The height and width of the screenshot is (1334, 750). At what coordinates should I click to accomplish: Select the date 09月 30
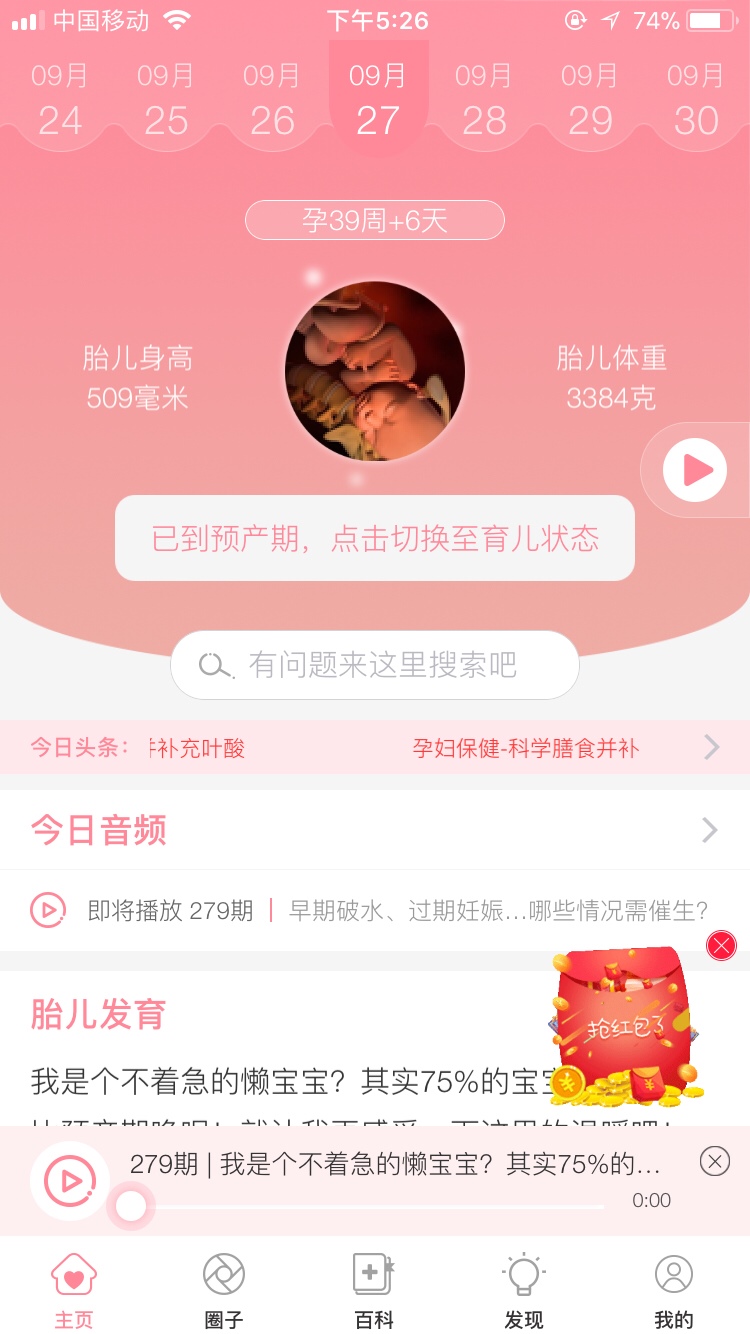(696, 101)
